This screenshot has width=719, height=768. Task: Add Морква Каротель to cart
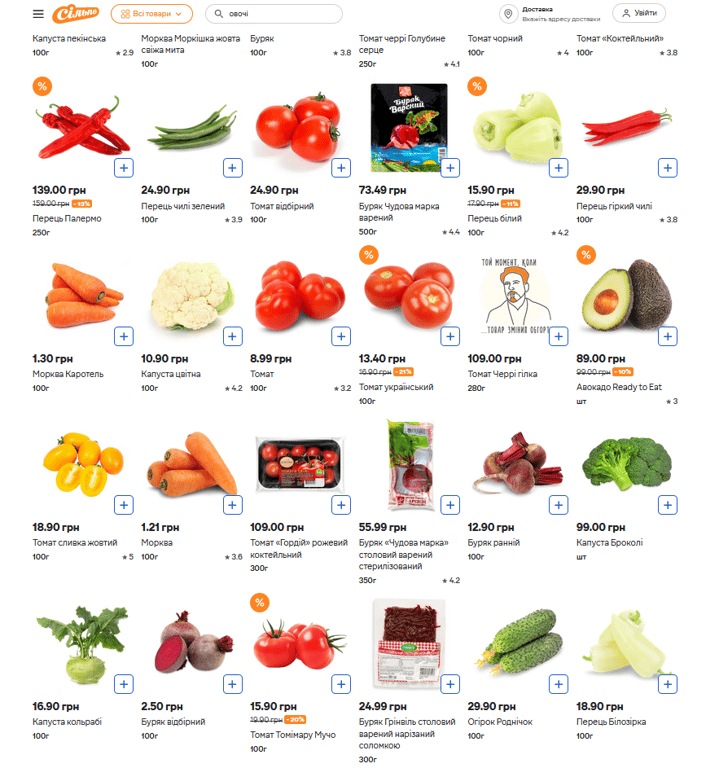pyautogui.click(x=123, y=336)
